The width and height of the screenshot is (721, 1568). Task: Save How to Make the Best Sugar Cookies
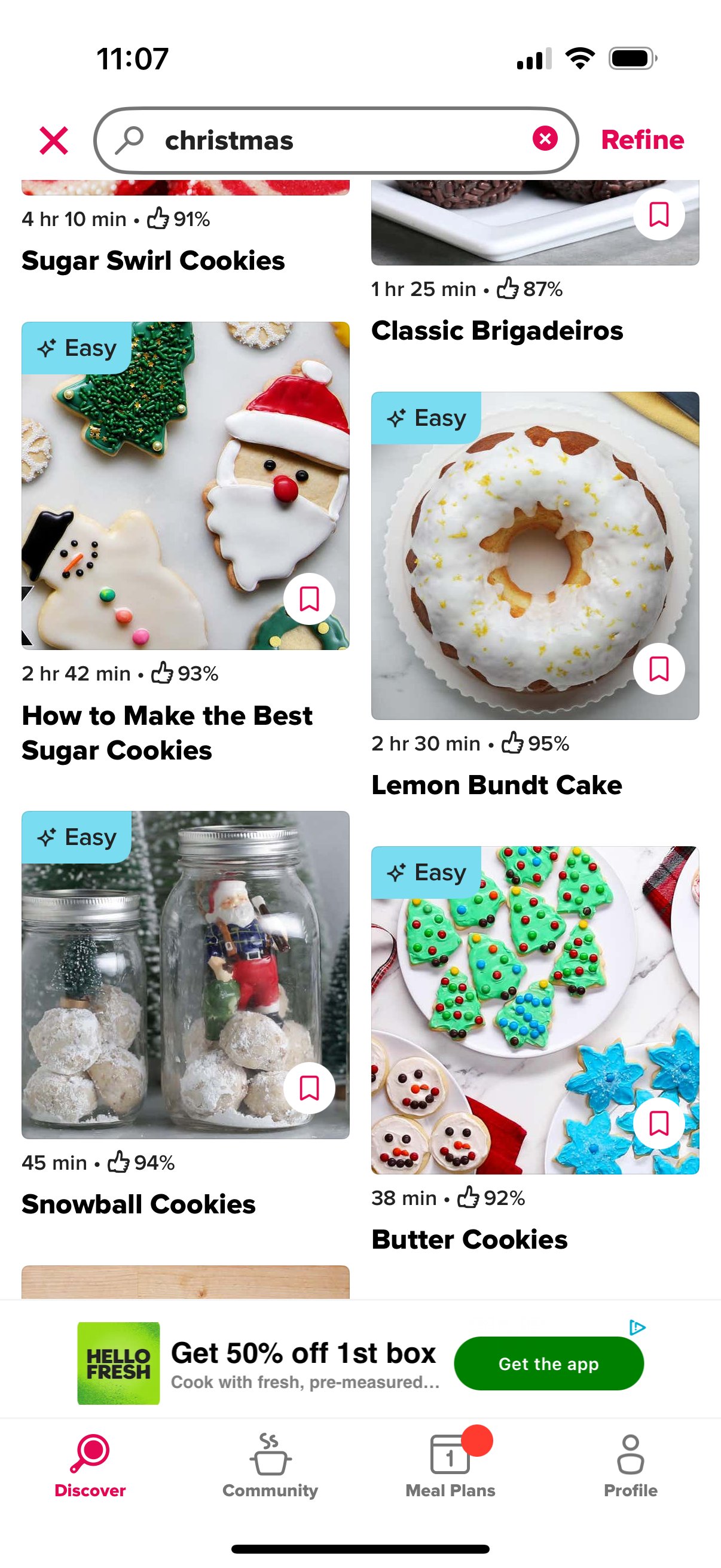(x=309, y=599)
